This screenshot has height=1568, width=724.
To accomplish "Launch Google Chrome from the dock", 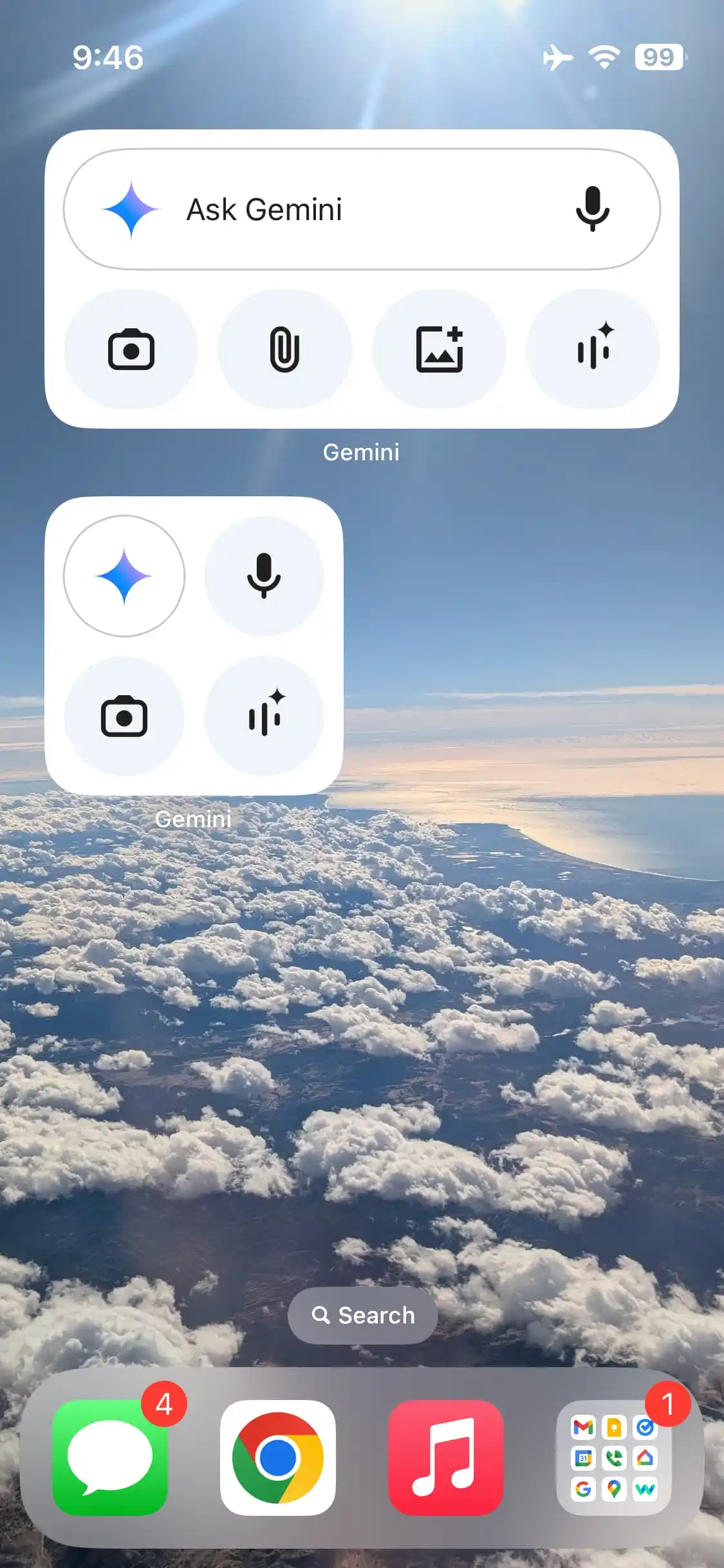I will coord(278,1455).
